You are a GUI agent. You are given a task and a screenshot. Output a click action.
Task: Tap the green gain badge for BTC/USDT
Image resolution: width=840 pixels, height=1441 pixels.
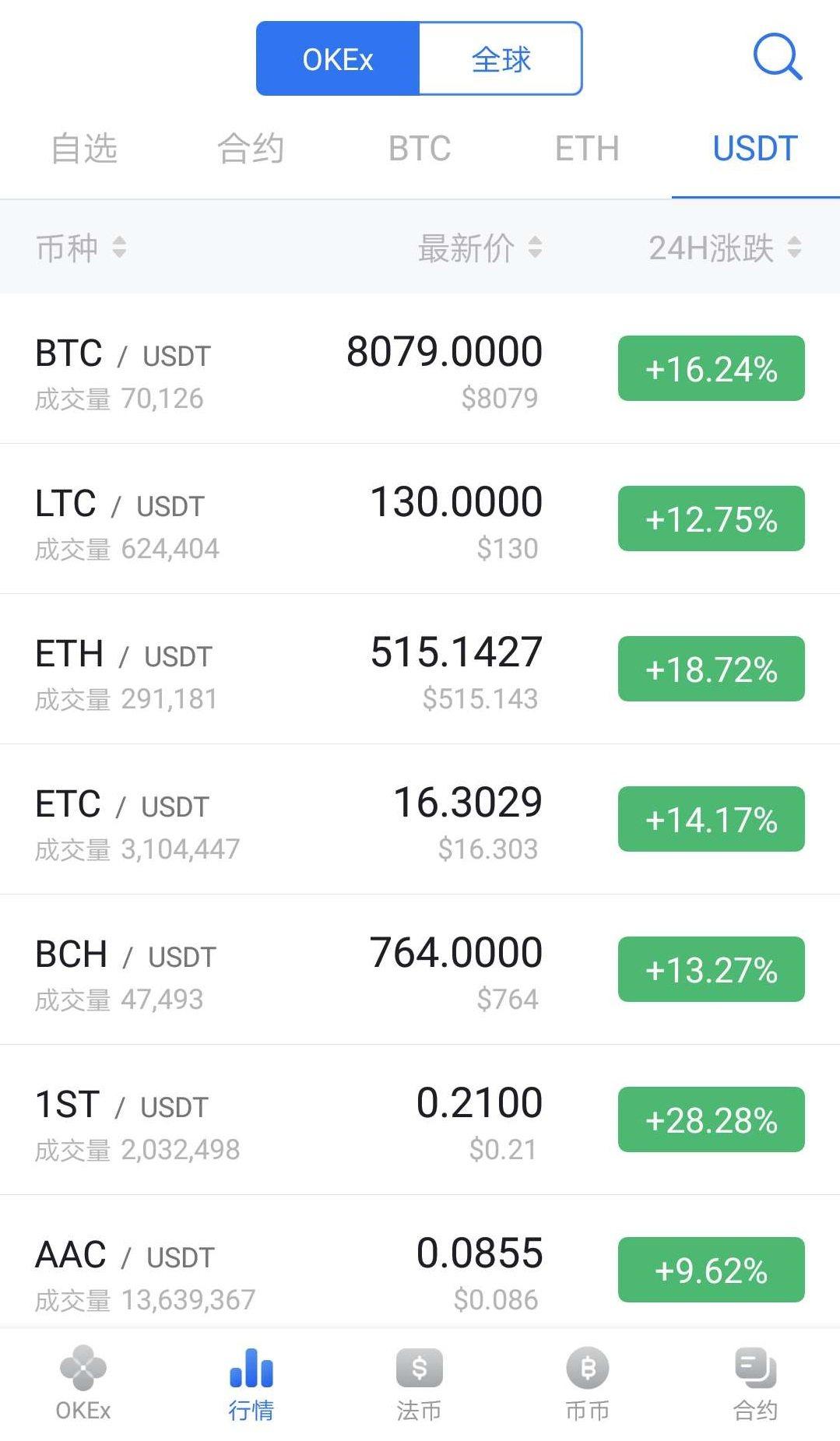coord(709,368)
